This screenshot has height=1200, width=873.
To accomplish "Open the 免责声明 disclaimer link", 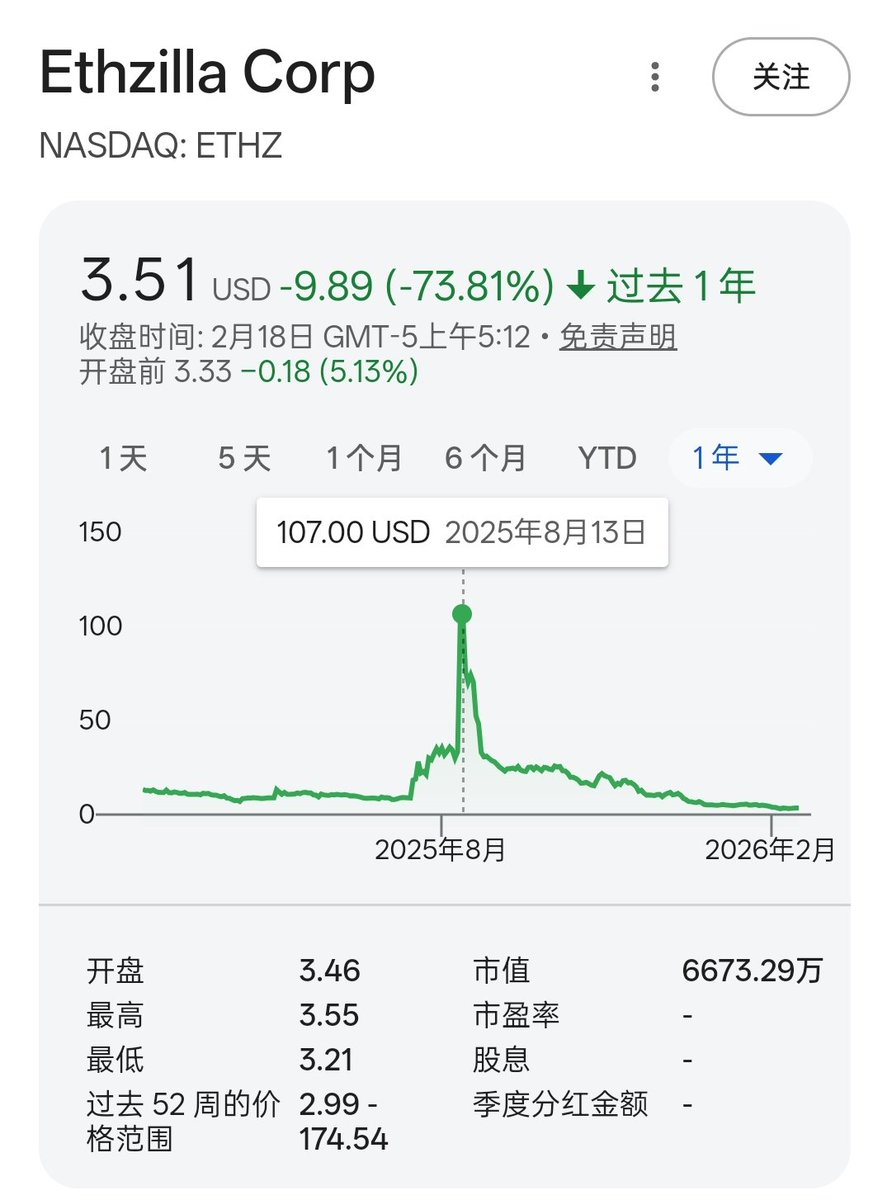I will point(617,337).
